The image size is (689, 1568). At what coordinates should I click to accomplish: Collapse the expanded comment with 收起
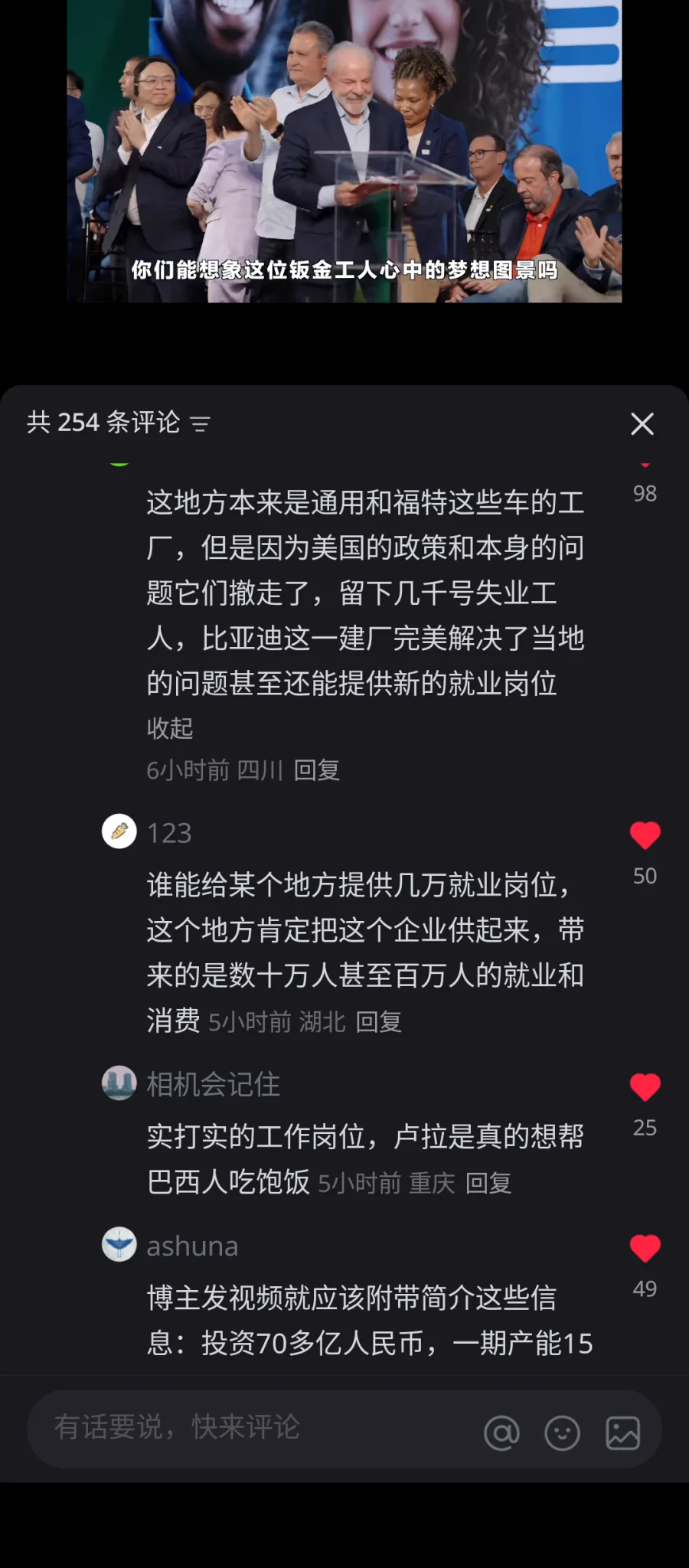[170, 727]
